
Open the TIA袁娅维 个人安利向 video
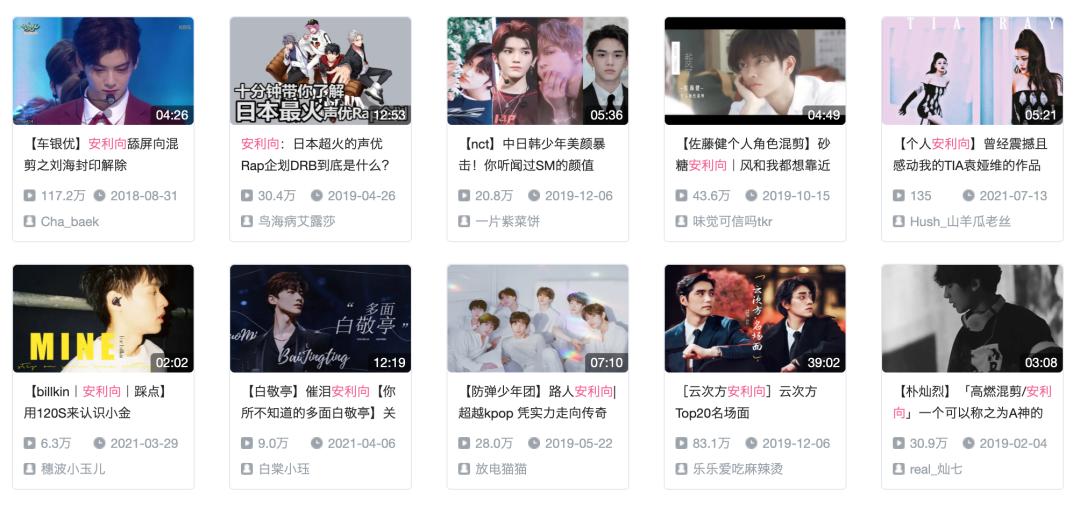coord(972,70)
